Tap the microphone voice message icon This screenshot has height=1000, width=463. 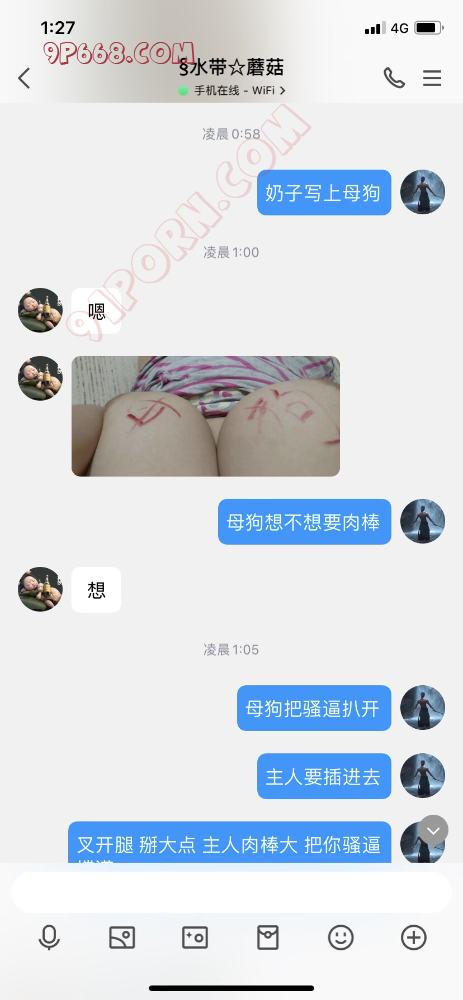pos(49,938)
